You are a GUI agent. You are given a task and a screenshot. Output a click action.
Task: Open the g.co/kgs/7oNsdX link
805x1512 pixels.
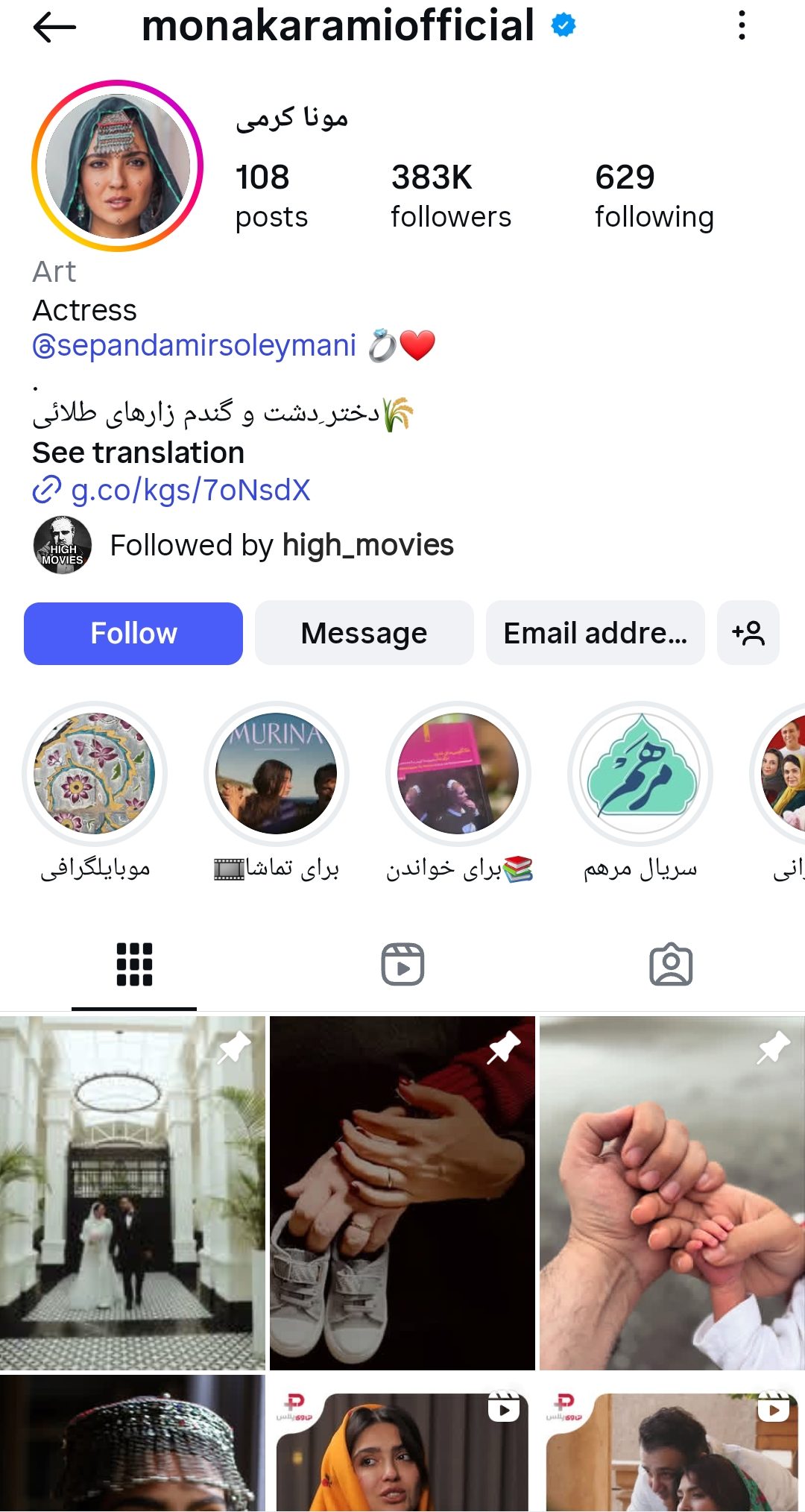click(189, 490)
